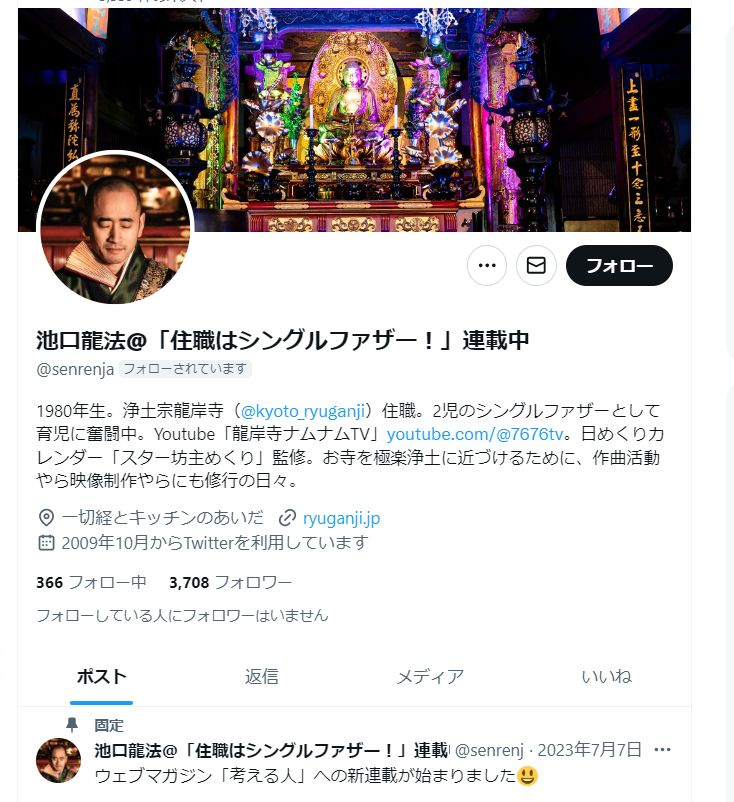Image resolution: width=734 pixels, height=802 pixels.
Task: Open the profile overflow menu beside the message icon
Action: (487, 266)
